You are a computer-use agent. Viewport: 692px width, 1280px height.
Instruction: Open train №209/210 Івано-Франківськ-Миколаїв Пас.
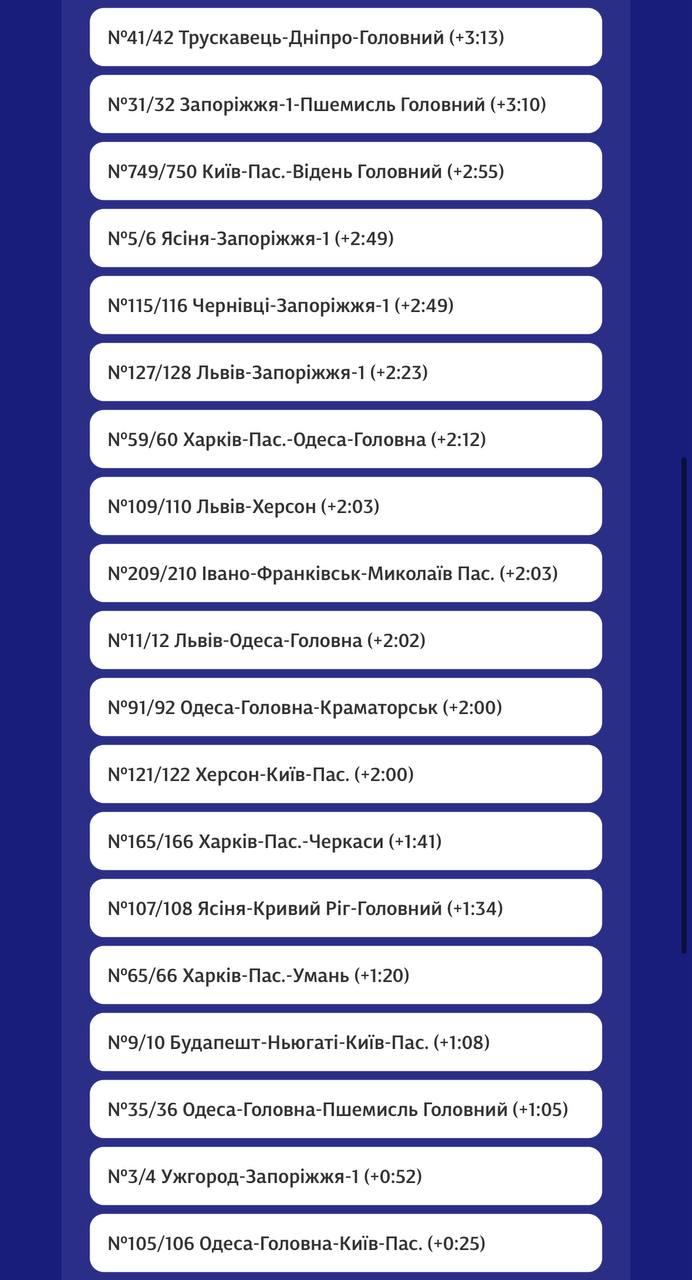coord(345,574)
